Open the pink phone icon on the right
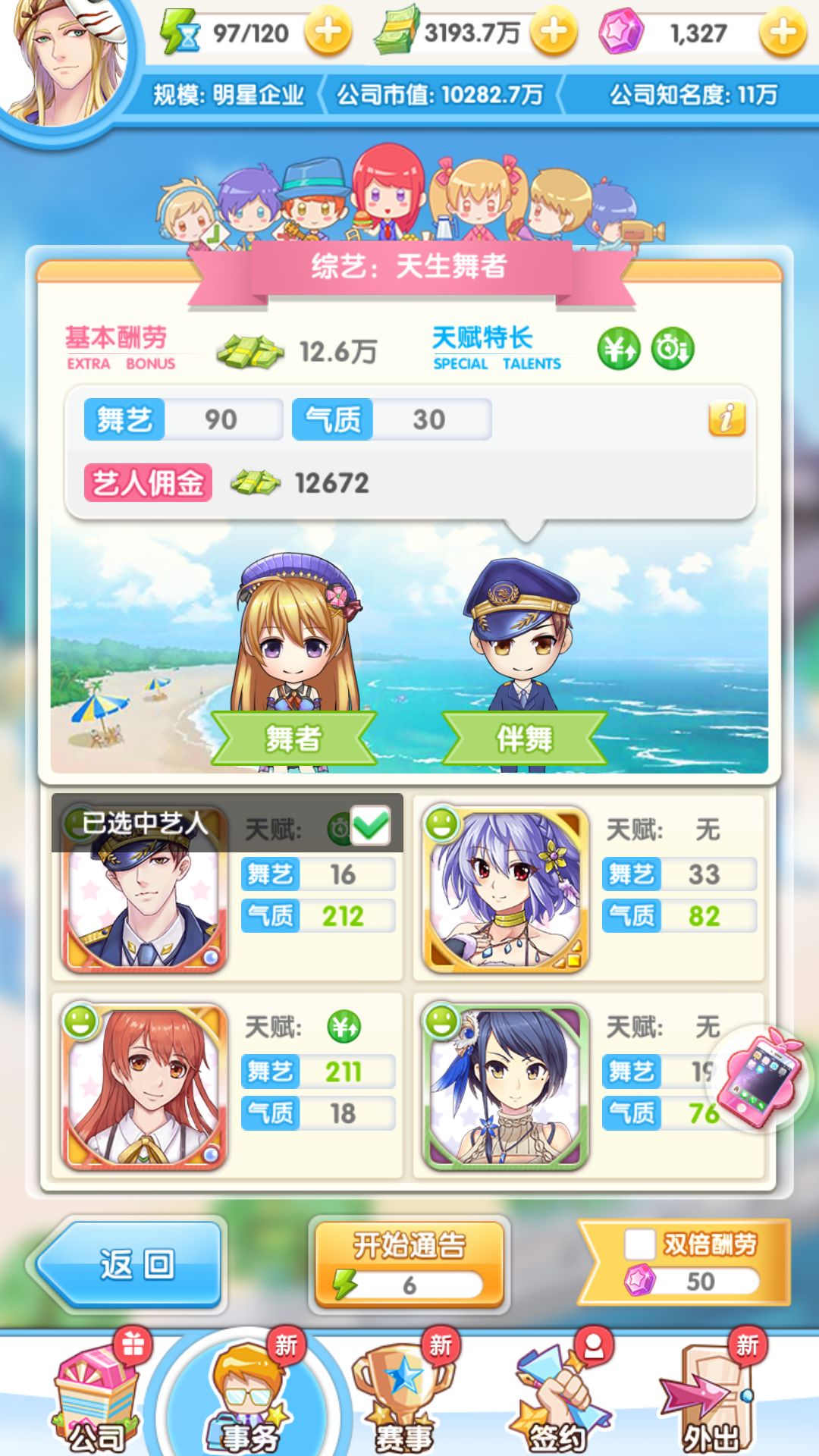 click(x=762, y=1077)
